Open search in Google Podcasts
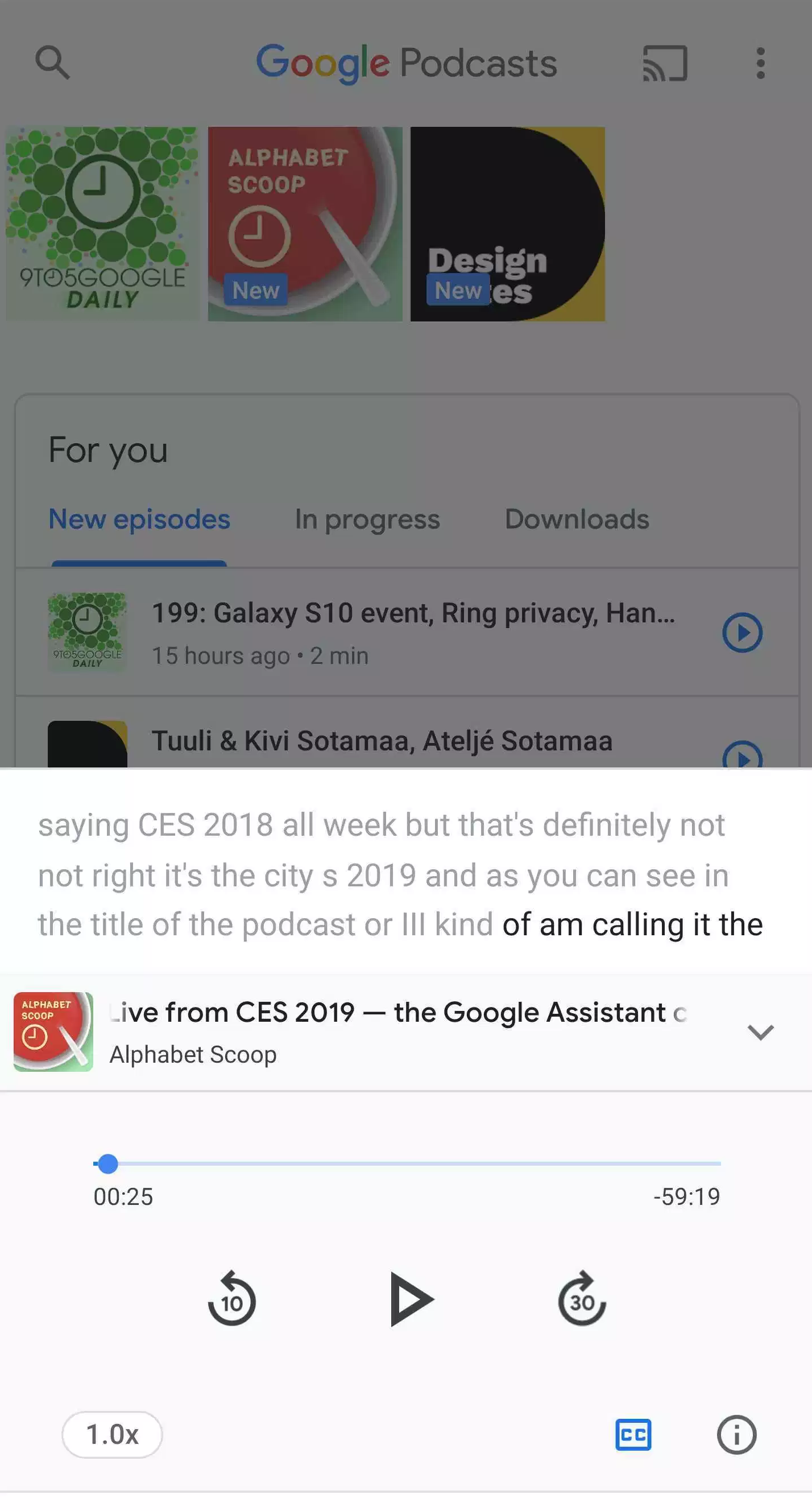Screen dimensions: 812x1511 point(52,63)
